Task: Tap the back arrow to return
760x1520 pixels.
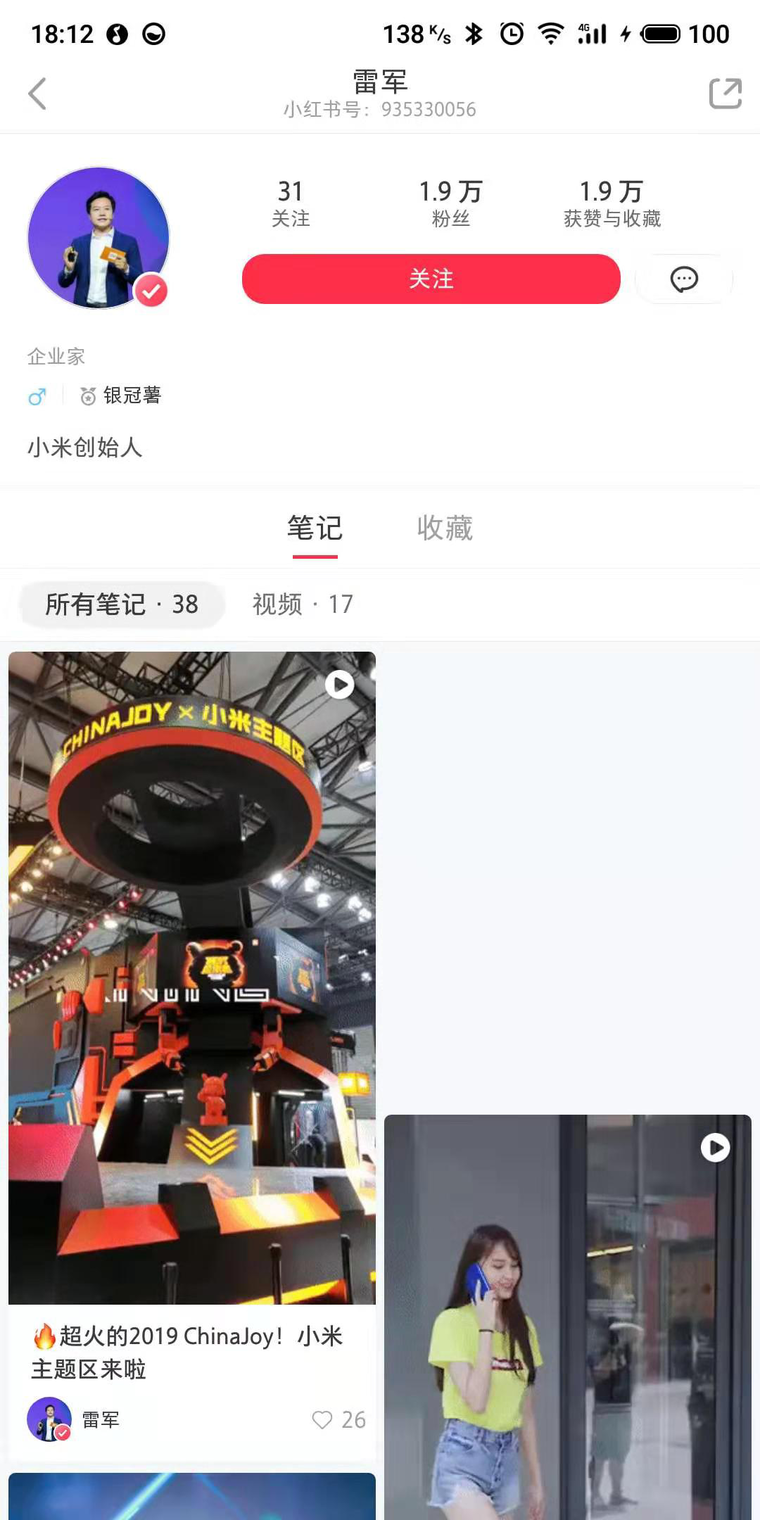Action: click(37, 93)
